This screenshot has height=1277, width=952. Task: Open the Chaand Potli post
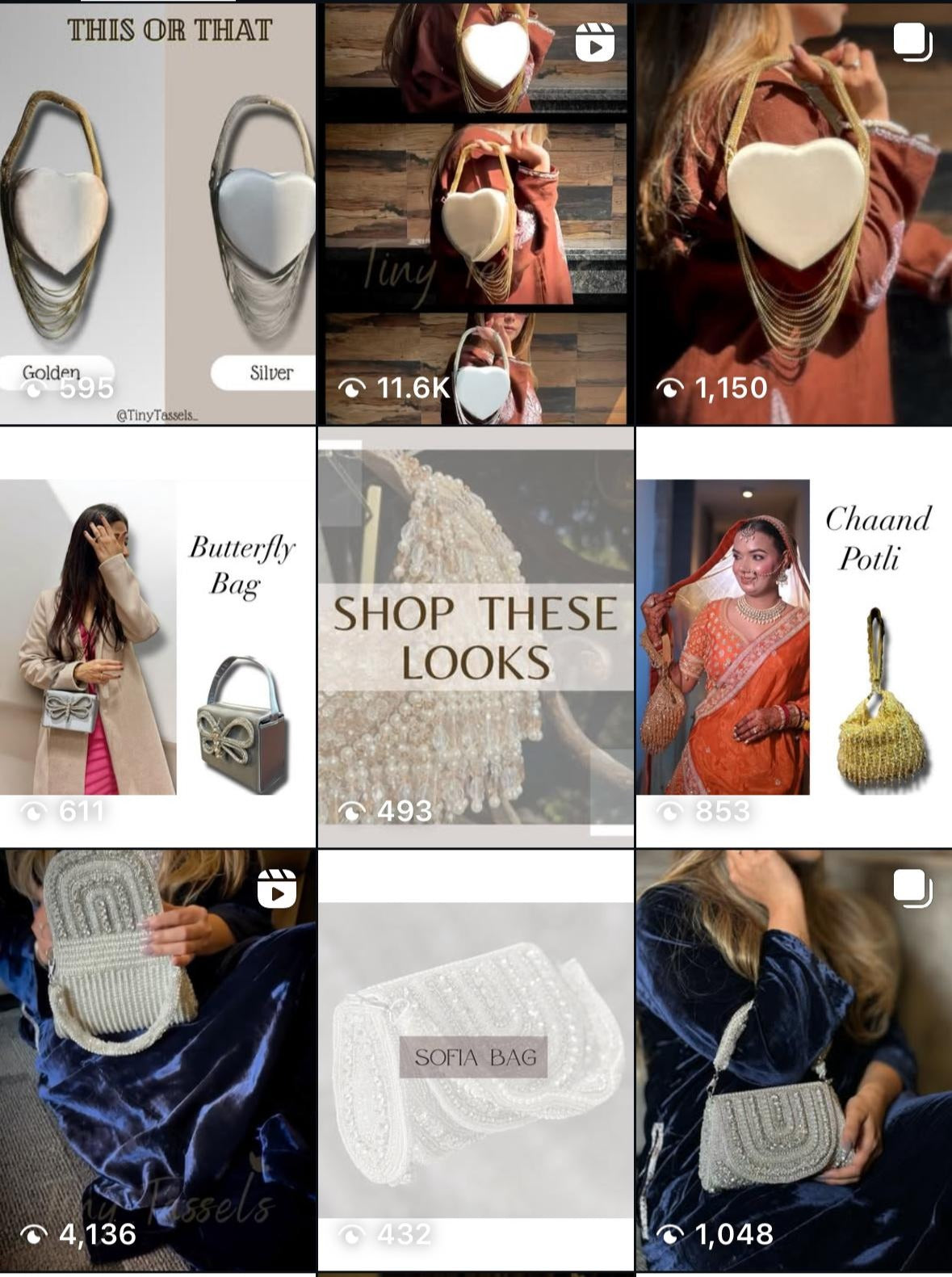[x=794, y=638]
